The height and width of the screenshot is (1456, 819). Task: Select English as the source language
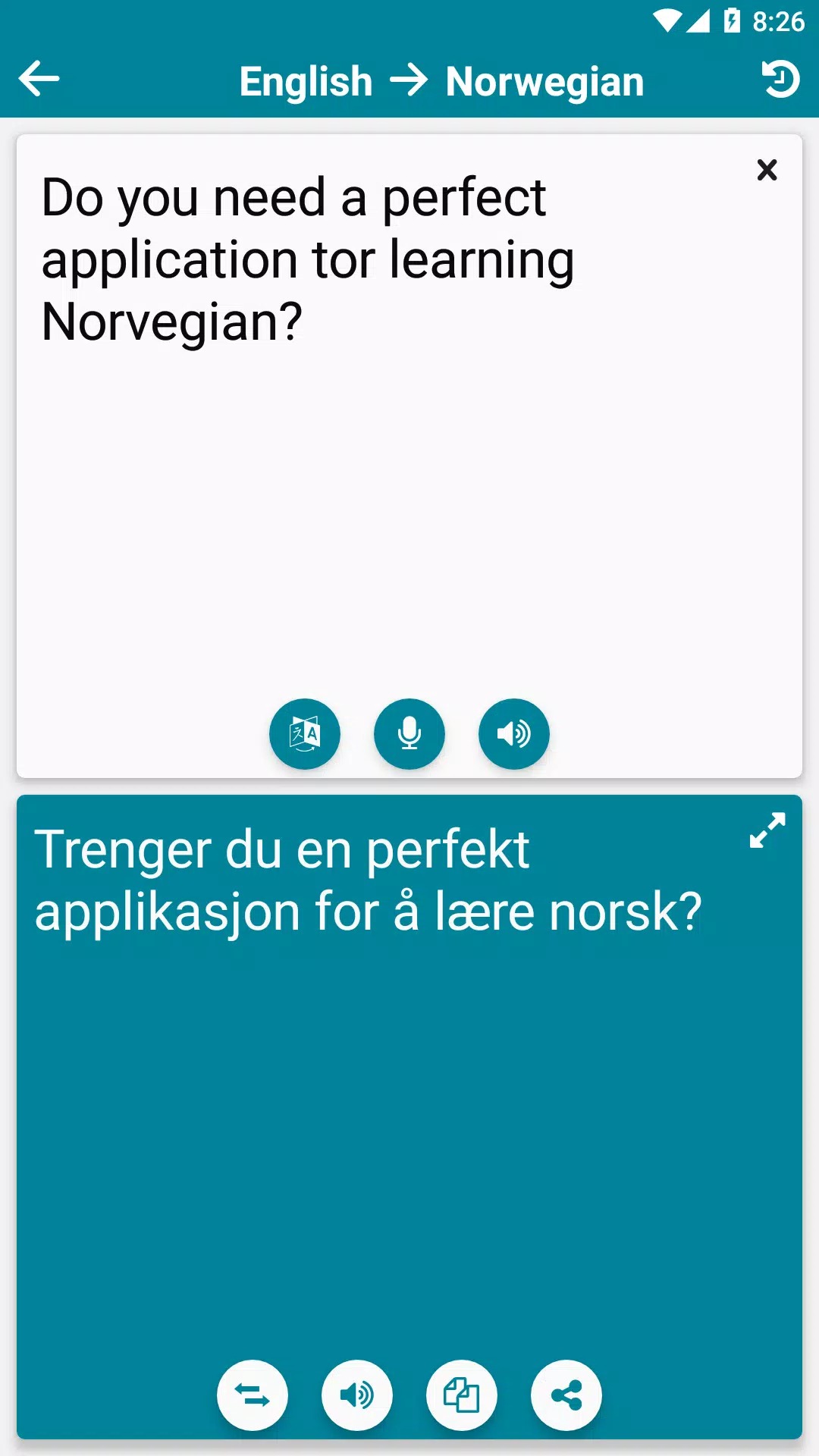tap(306, 82)
